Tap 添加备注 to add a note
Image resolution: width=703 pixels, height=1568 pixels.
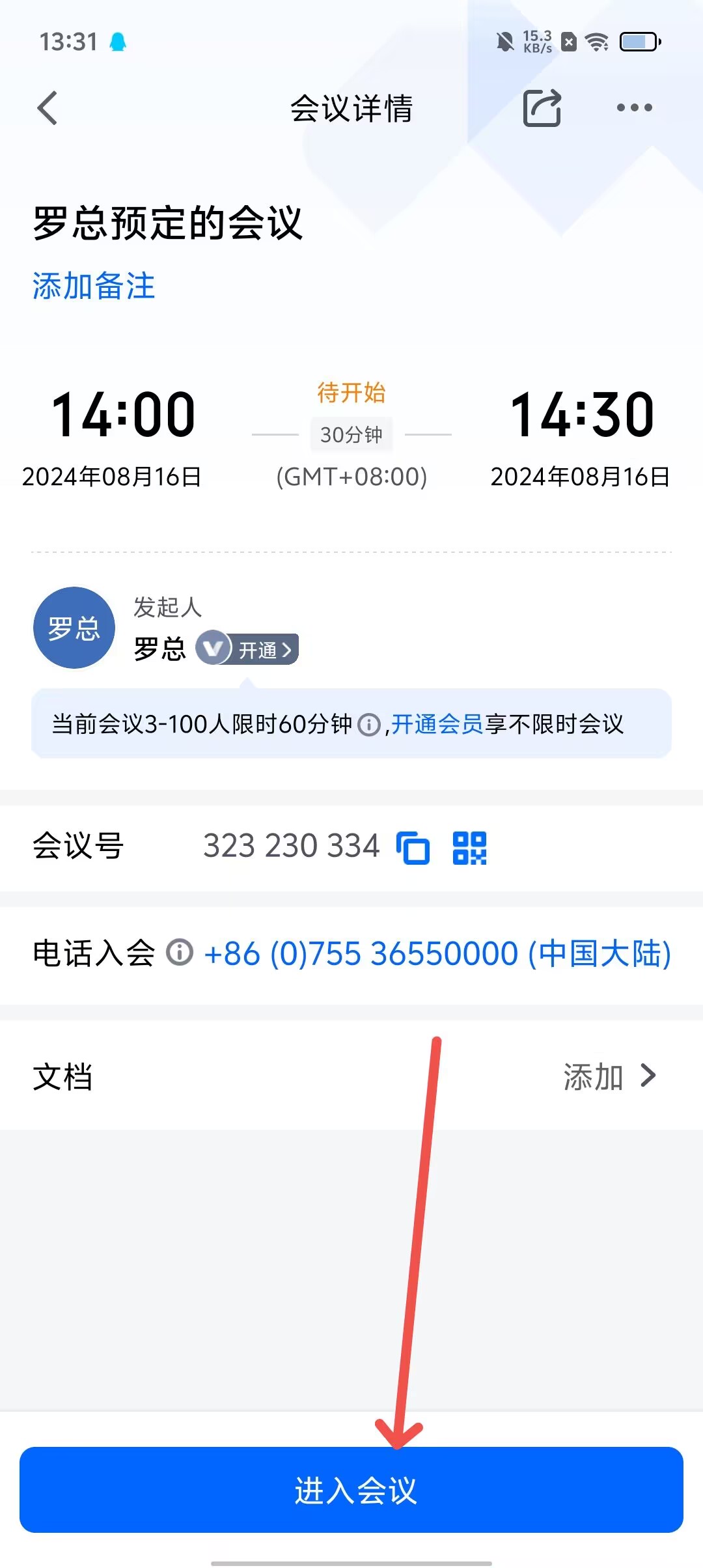94,286
